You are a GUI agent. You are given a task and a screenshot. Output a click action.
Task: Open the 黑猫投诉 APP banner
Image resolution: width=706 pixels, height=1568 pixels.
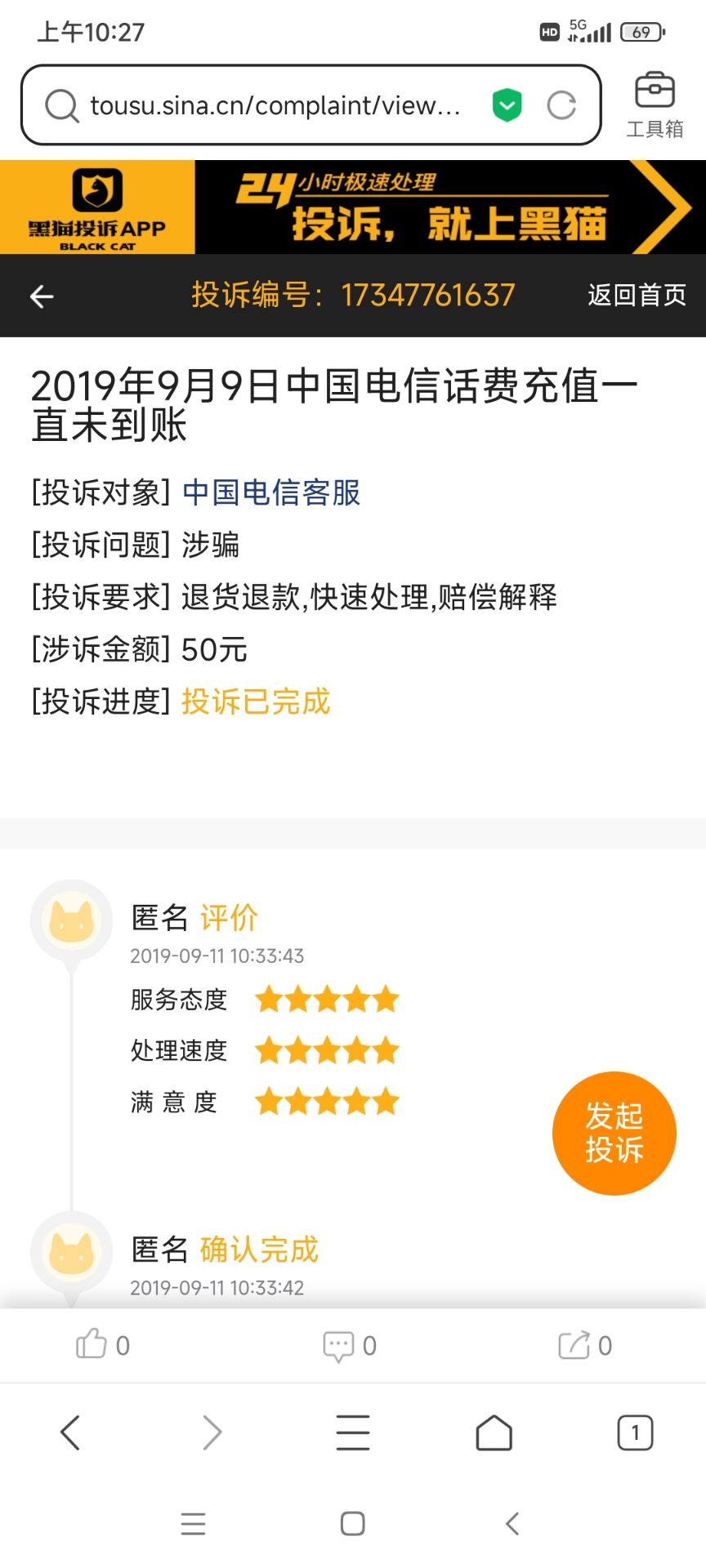coord(351,207)
